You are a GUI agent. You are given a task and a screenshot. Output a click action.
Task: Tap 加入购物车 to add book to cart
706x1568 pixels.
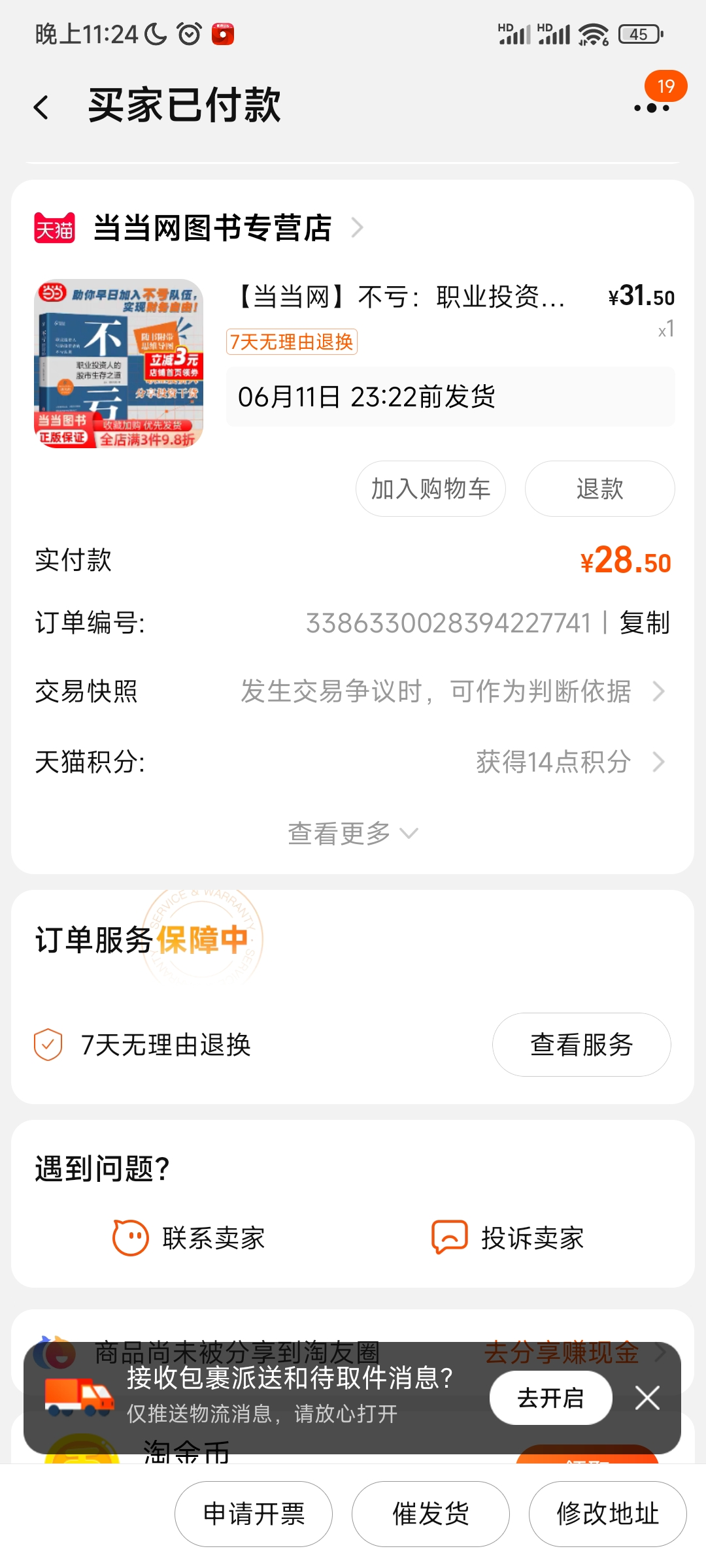(x=430, y=489)
